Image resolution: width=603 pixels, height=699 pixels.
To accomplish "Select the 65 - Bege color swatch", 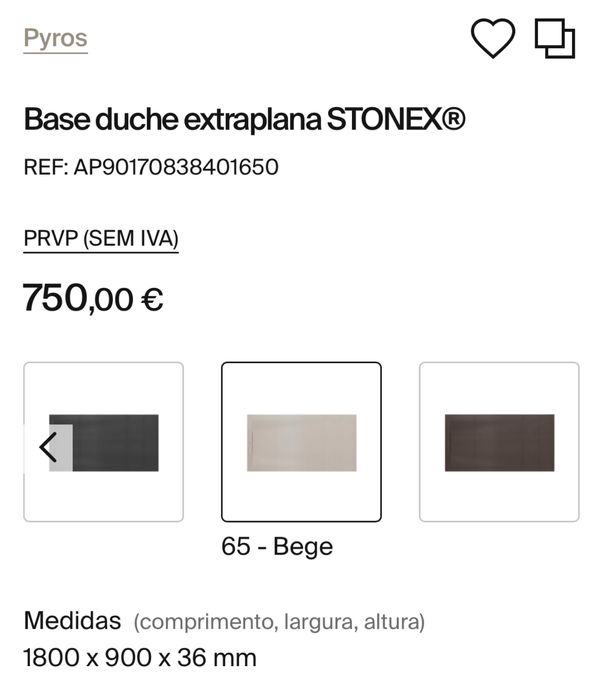I will click(x=301, y=442).
